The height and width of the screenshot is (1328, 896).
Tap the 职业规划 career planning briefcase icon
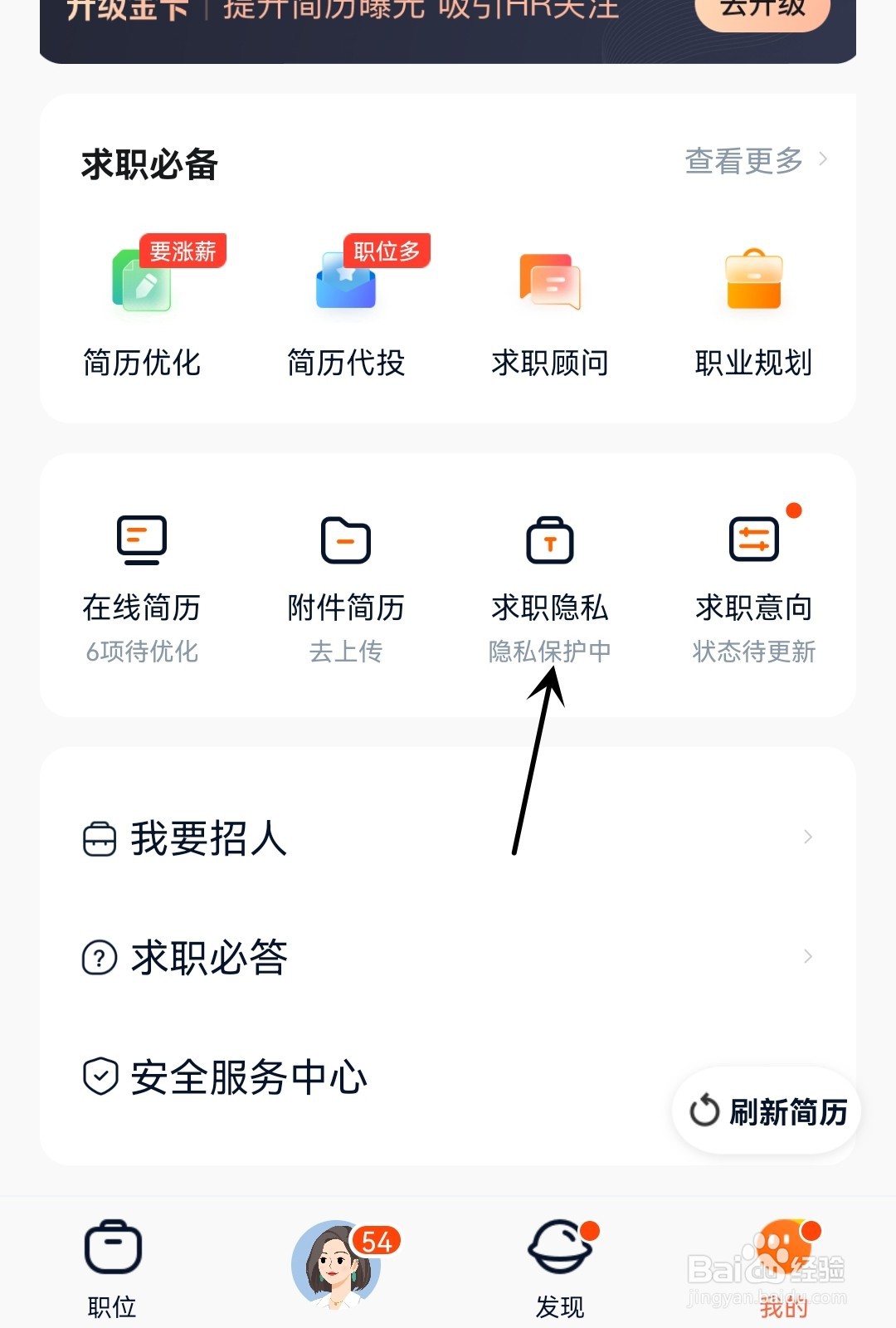tap(753, 282)
